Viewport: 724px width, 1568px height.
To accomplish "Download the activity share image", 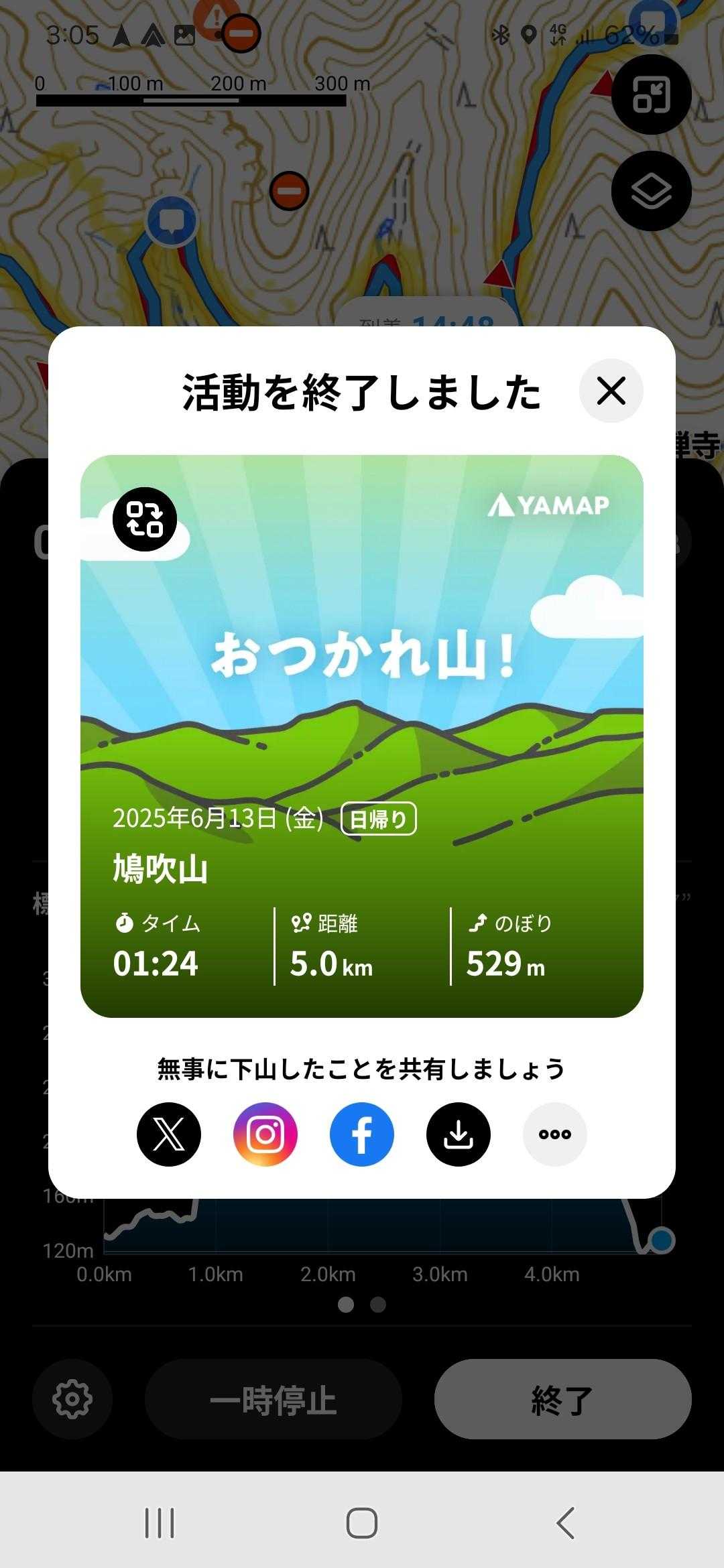I will click(459, 1134).
